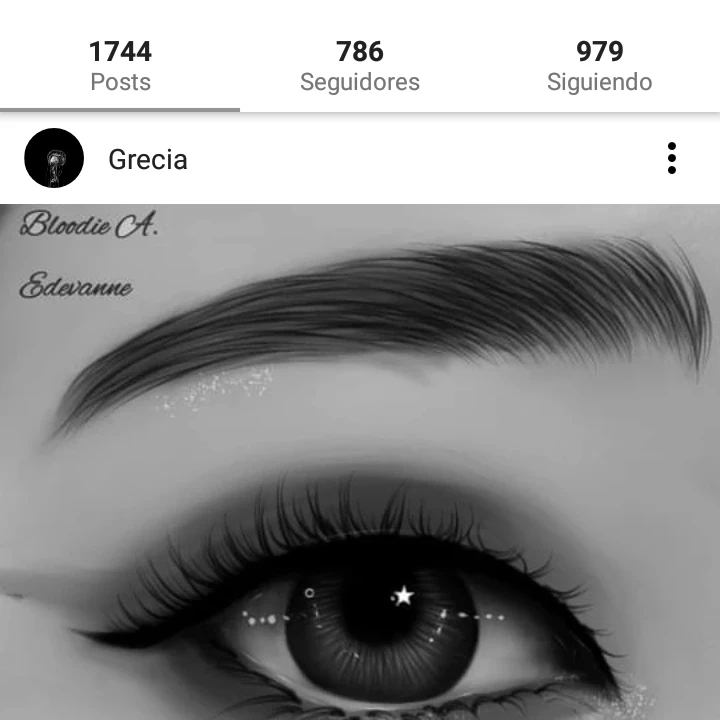The width and height of the screenshot is (720, 720).
Task: Tap the username Grecia on the post
Action: pos(148,160)
